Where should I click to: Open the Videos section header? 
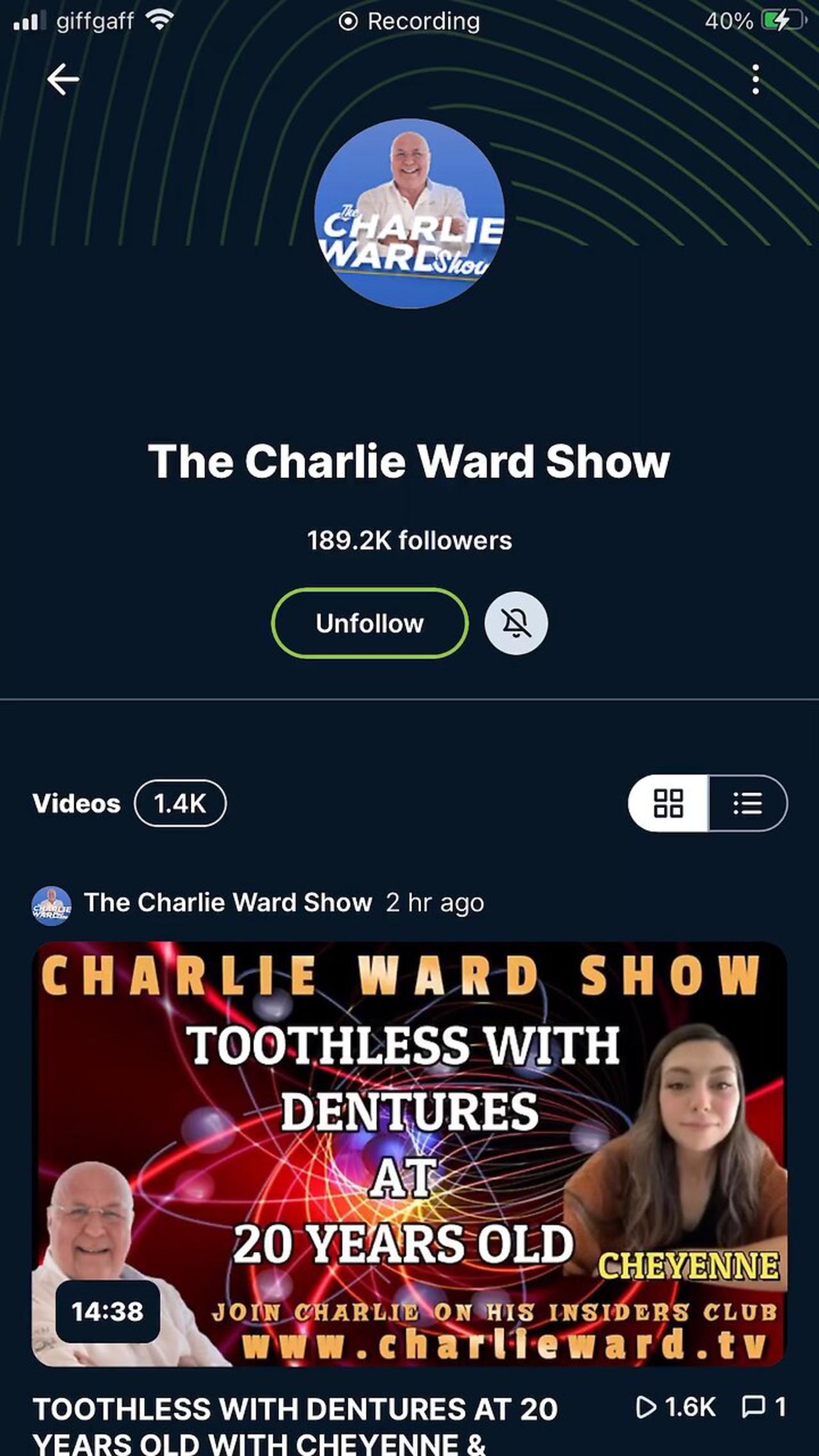(x=76, y=804)
